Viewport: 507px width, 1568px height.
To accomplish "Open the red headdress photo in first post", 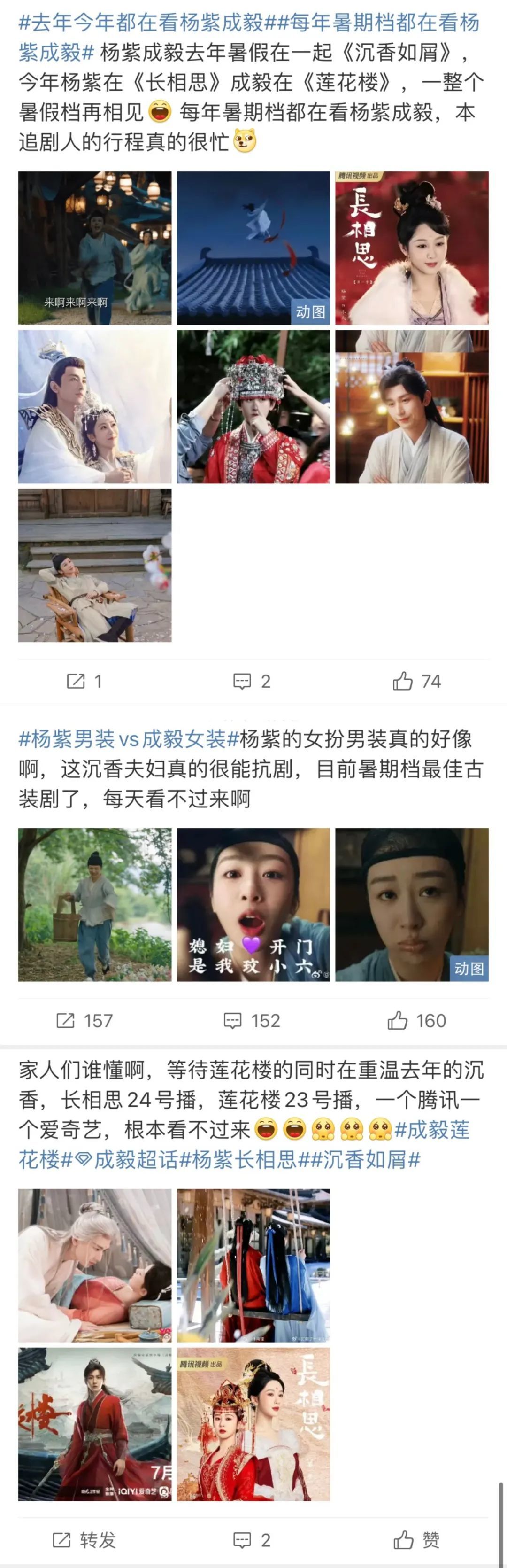I will [253, 407].
